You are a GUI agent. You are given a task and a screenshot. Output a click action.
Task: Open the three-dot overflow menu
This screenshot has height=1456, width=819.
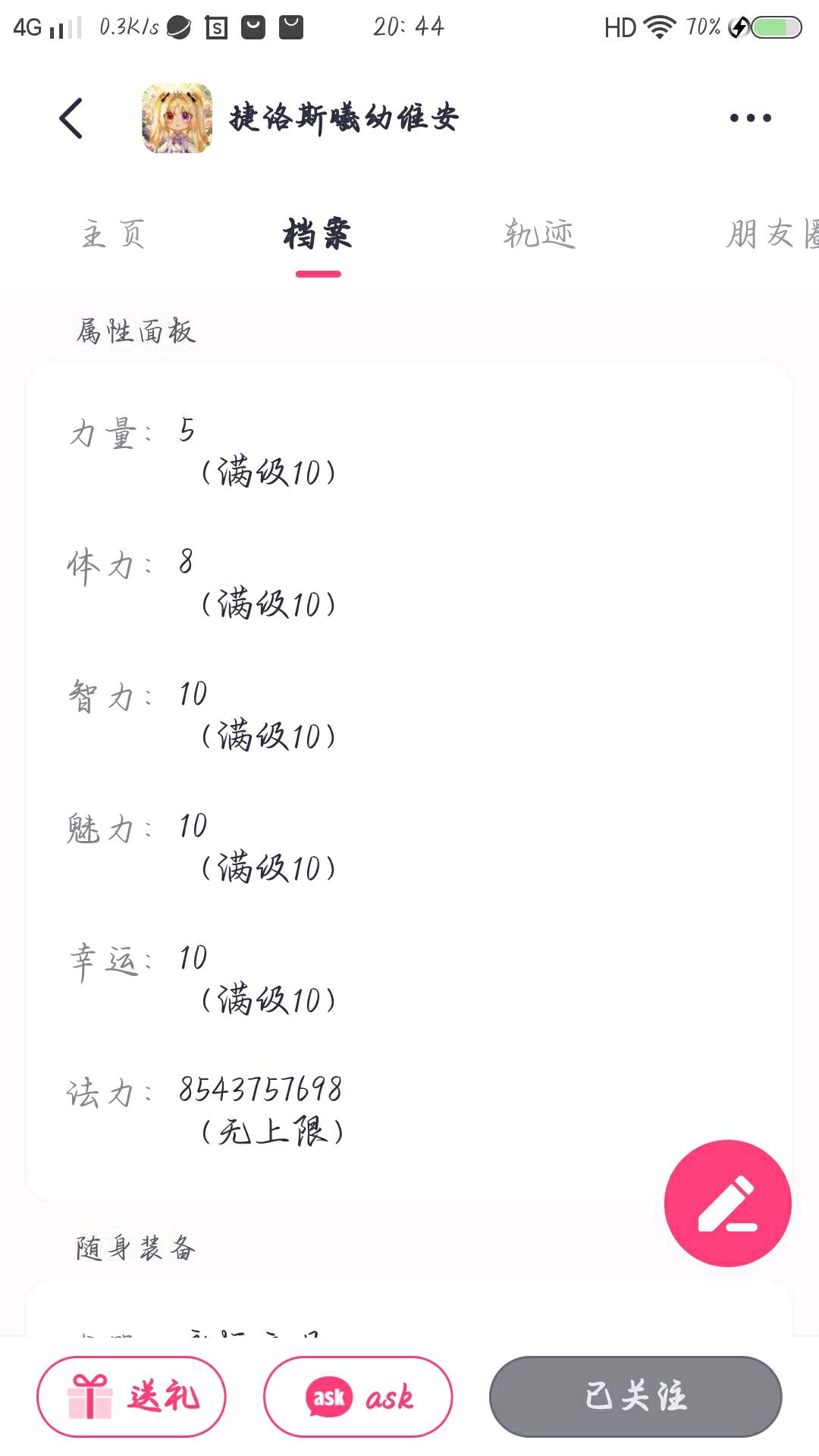[750, 118]
